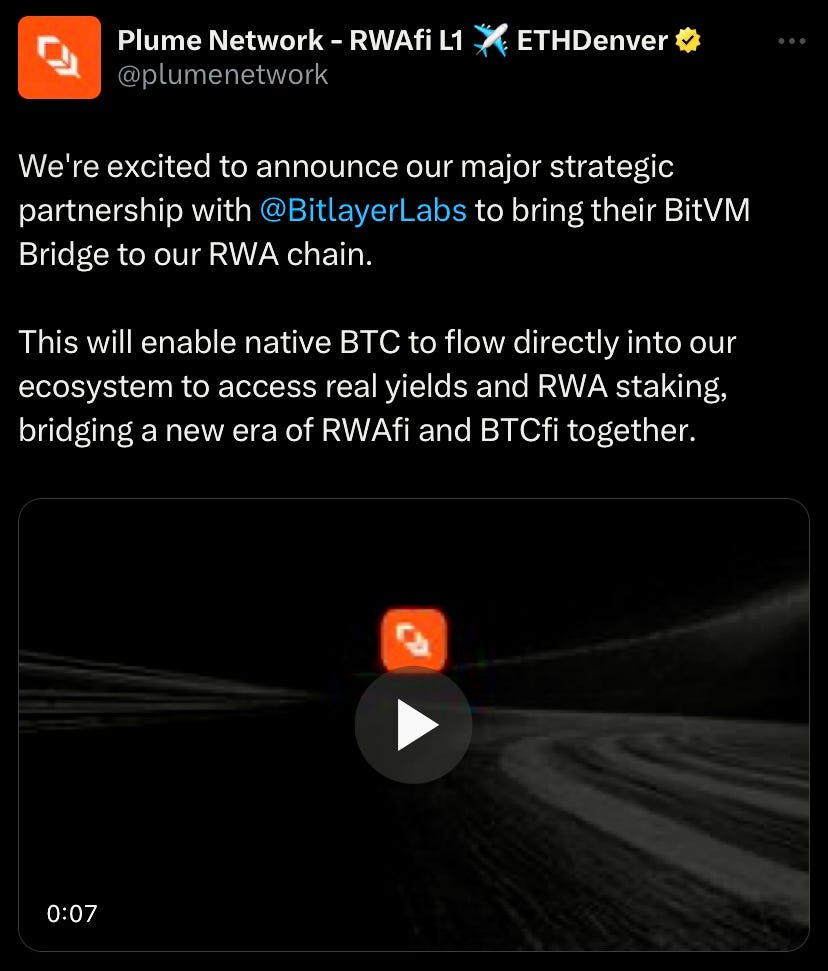This screenshot has height=971, width=828.
Task: Open the tweet's three-dot overflow menu
Action: coord(791,41)
